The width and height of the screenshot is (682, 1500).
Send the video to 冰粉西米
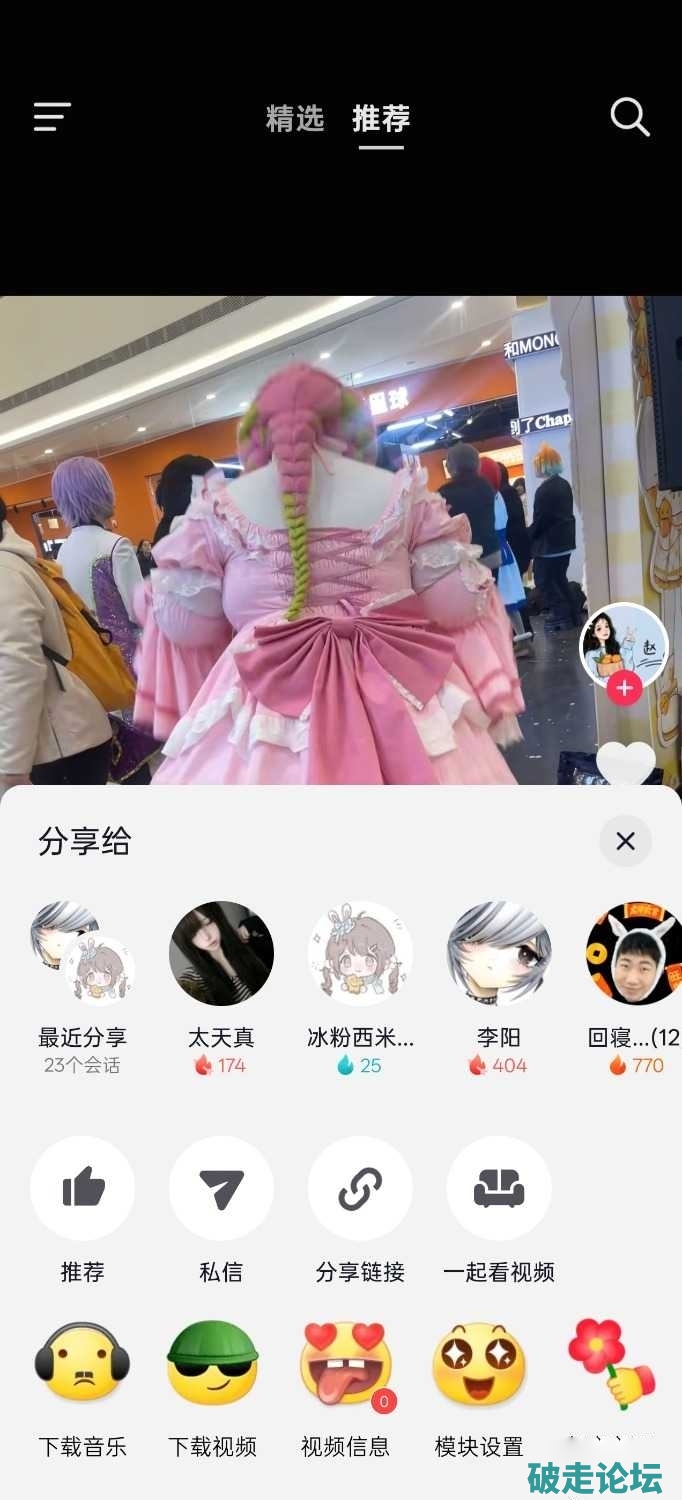(360, 954)
